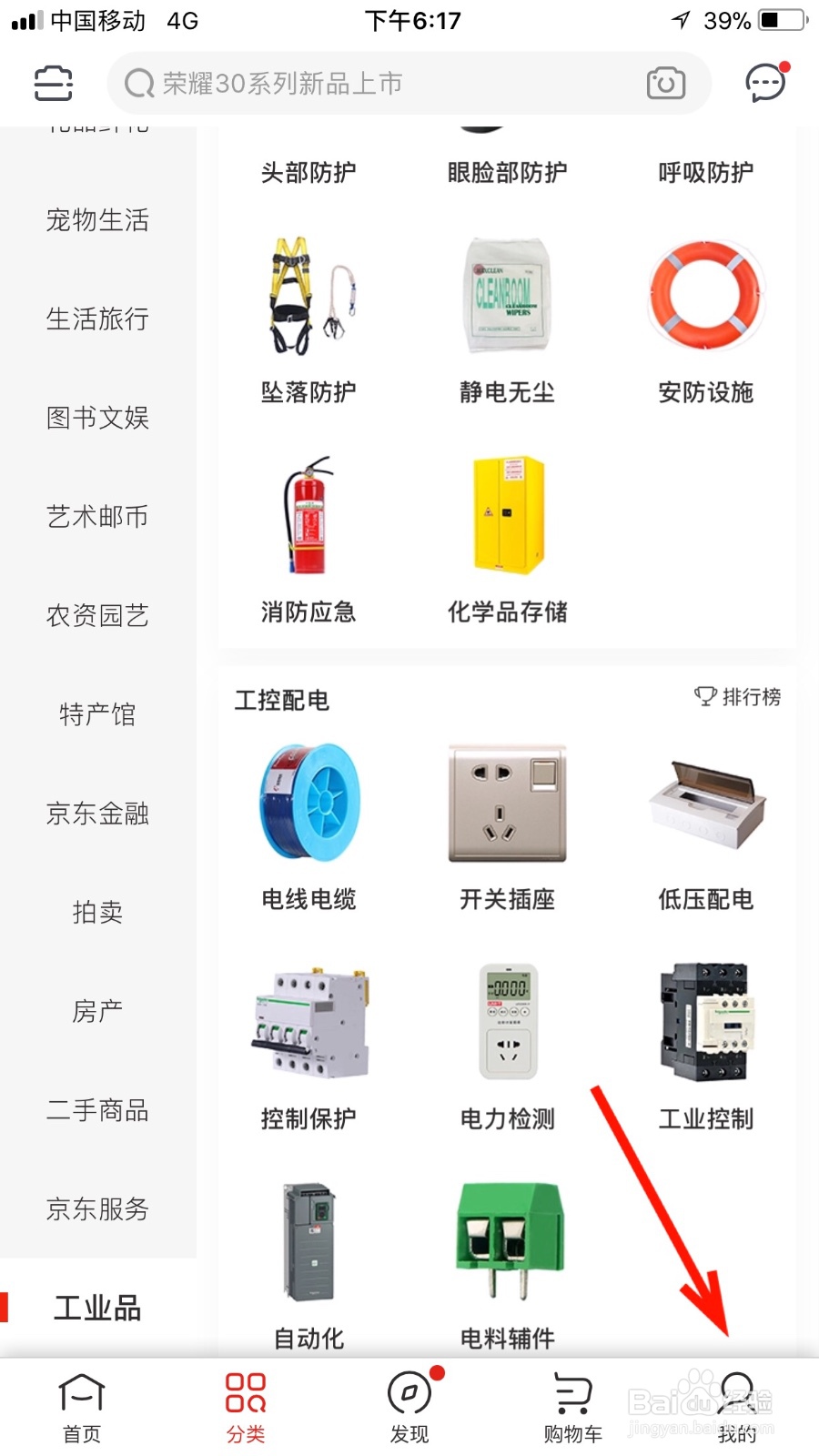Viewport: 819px width, 1456px height.
Task: Select 二手商品 in the category sidebar
Action: (x=97, y=1110)
